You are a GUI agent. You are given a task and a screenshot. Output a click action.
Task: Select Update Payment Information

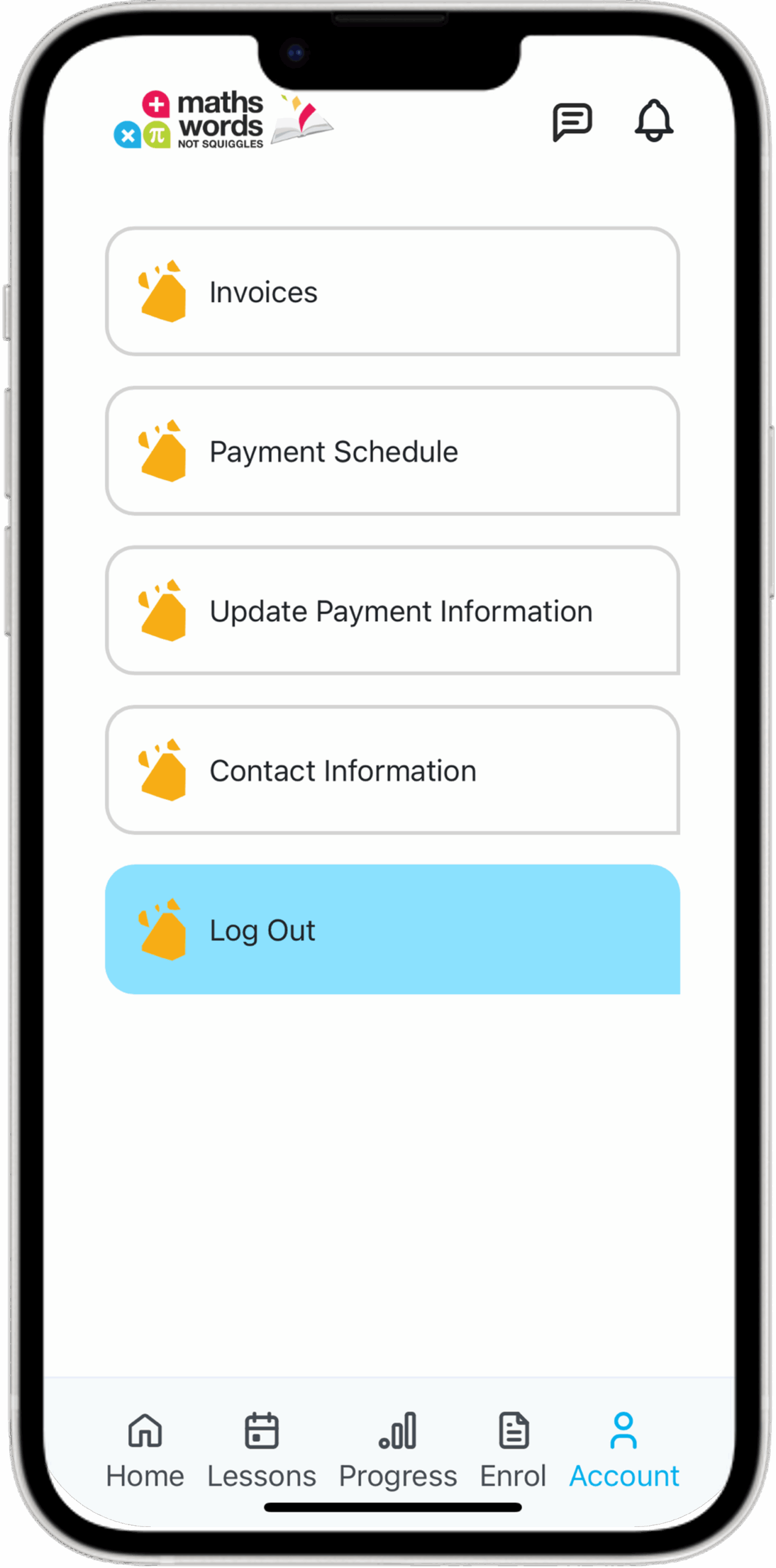pos(392,611)
